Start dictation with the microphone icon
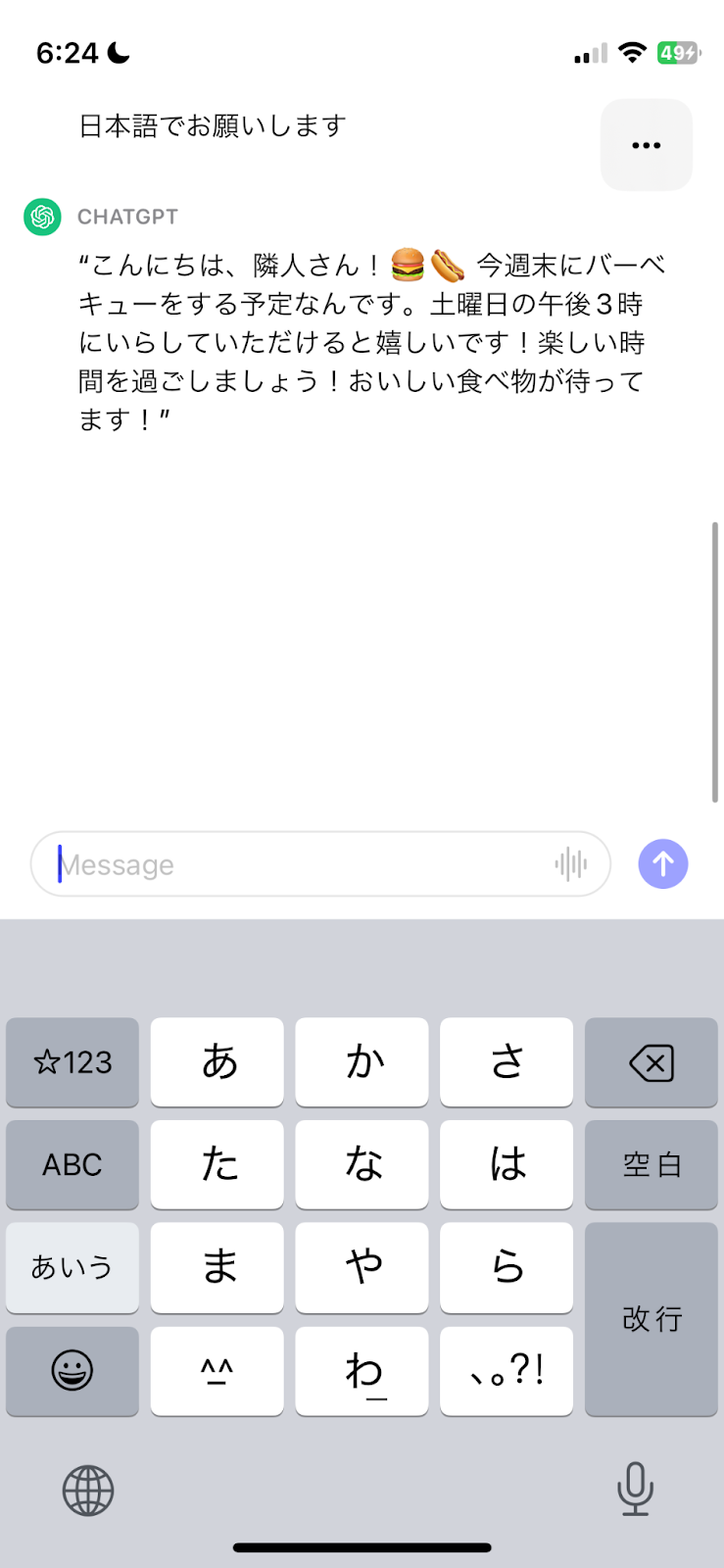This screenshot has width=724, height=1568. tap(635, 1491)
